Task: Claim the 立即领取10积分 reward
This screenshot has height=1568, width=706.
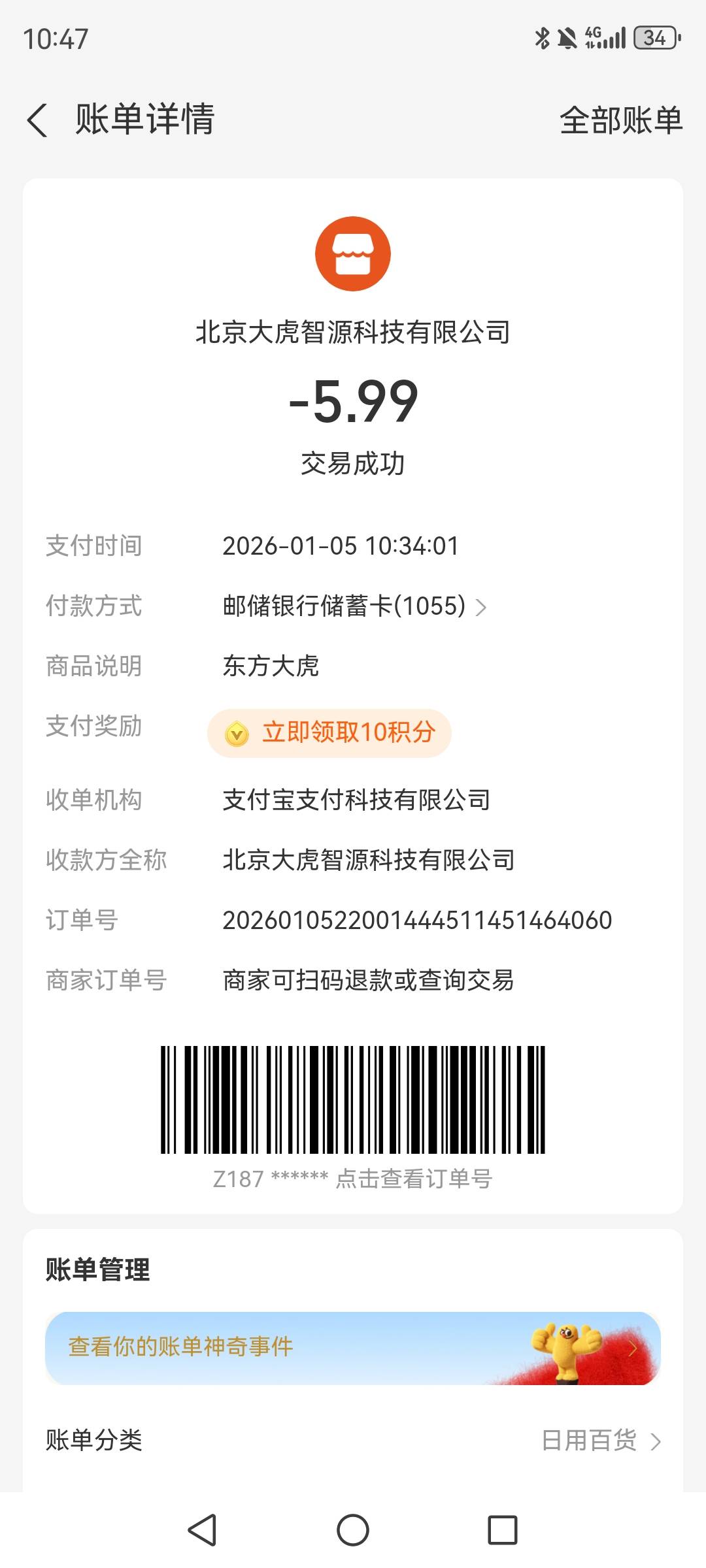Action: click(329, 732)
